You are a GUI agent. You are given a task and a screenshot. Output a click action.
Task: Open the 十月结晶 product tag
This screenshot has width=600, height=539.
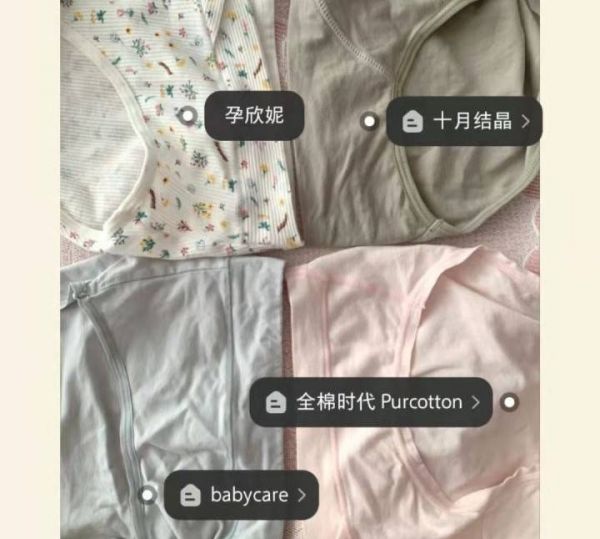pyautogui.click(x=464, y=122)
